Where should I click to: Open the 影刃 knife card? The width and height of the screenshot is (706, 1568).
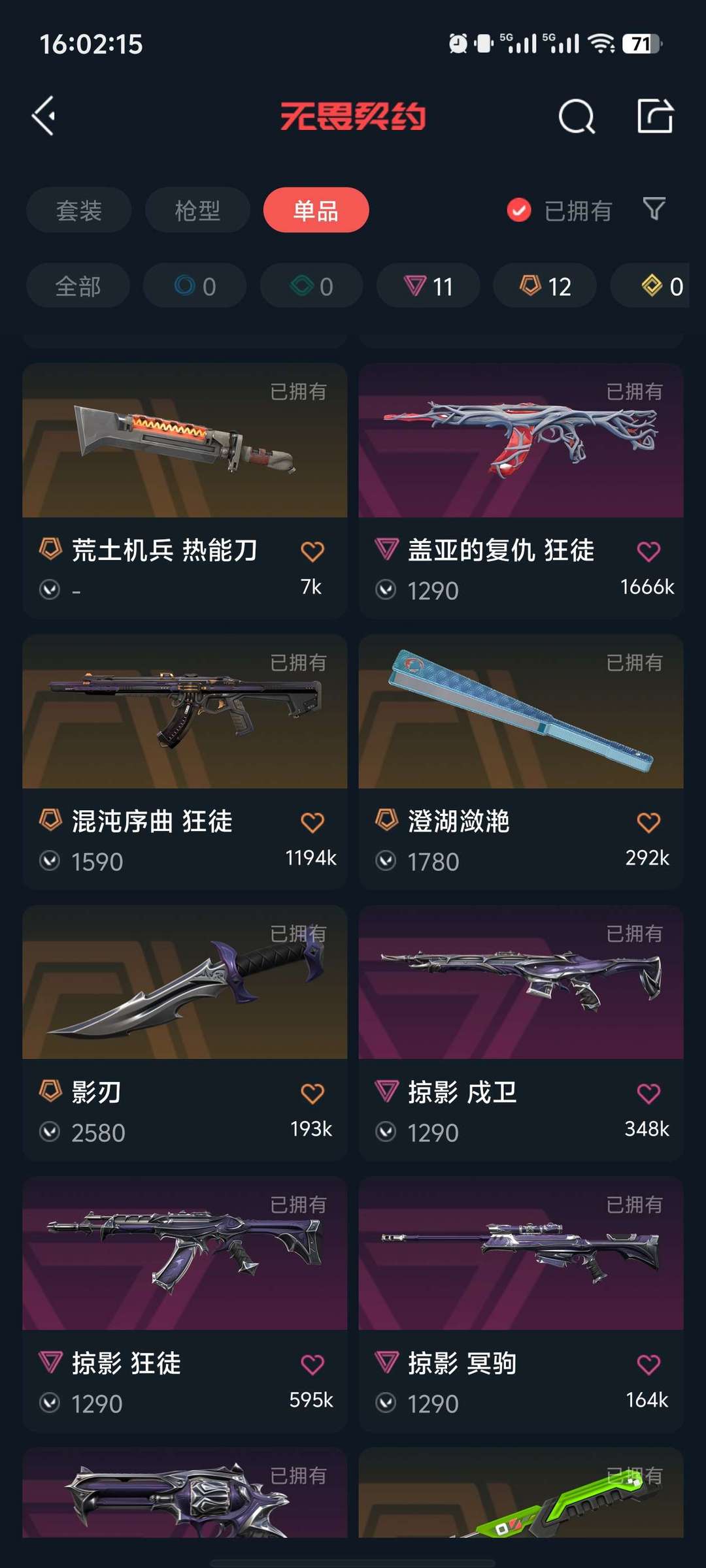tap(185, 1033)
